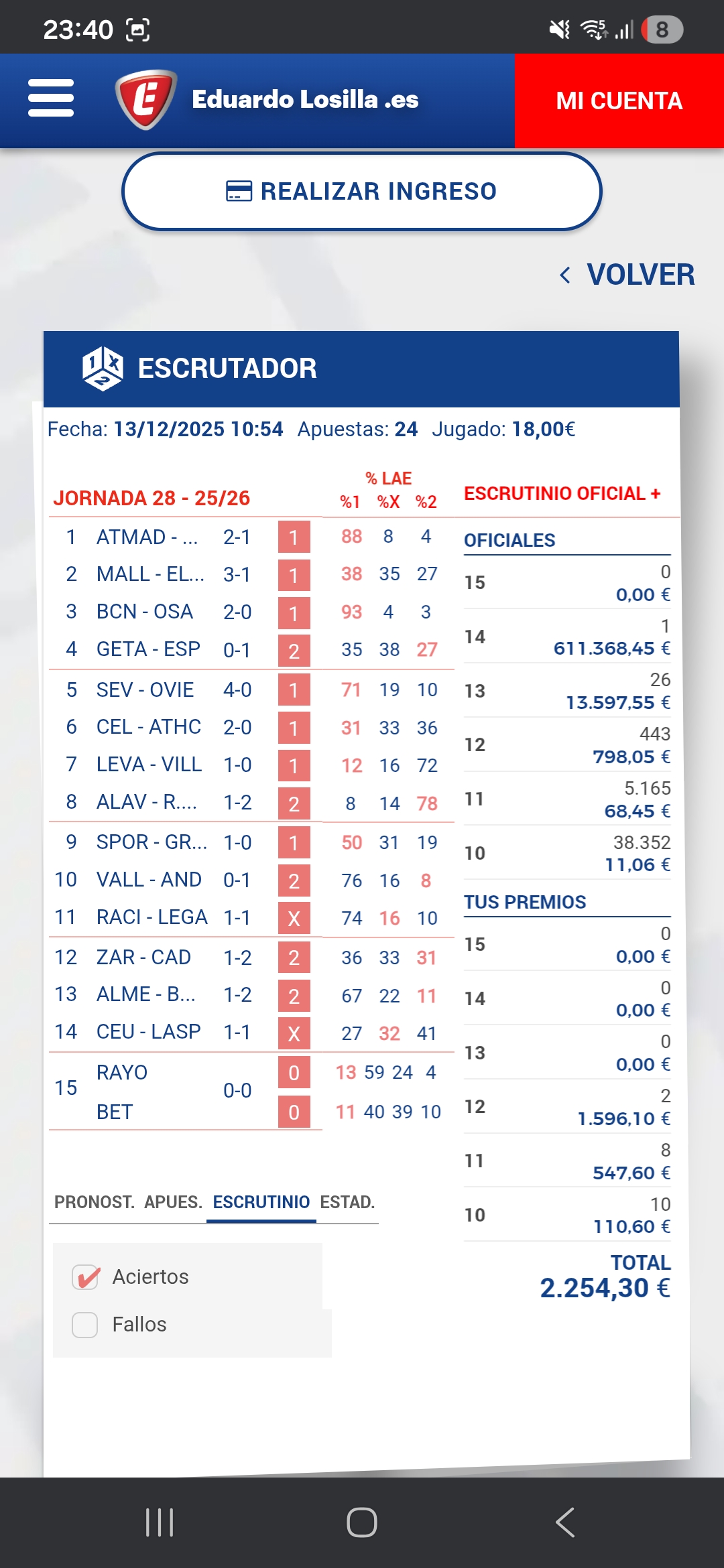Image resolution: width=724 pixels, height=1568 pixels.
Task: Tap the system back navigation button
Action: pyautogui.click(x=565, y=1522)
